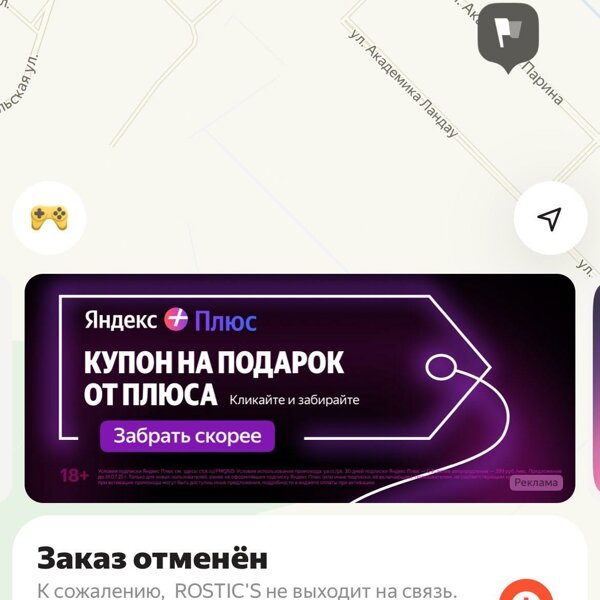Center map on my location

pyautogui.click(x=549, y=218)
